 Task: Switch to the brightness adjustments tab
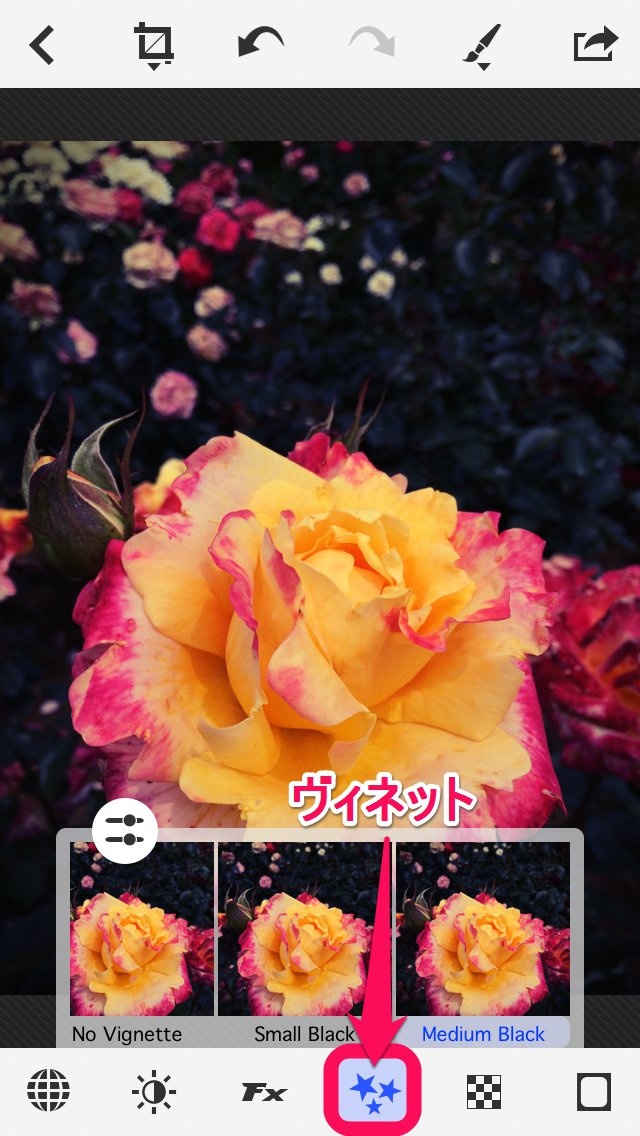155,1092
